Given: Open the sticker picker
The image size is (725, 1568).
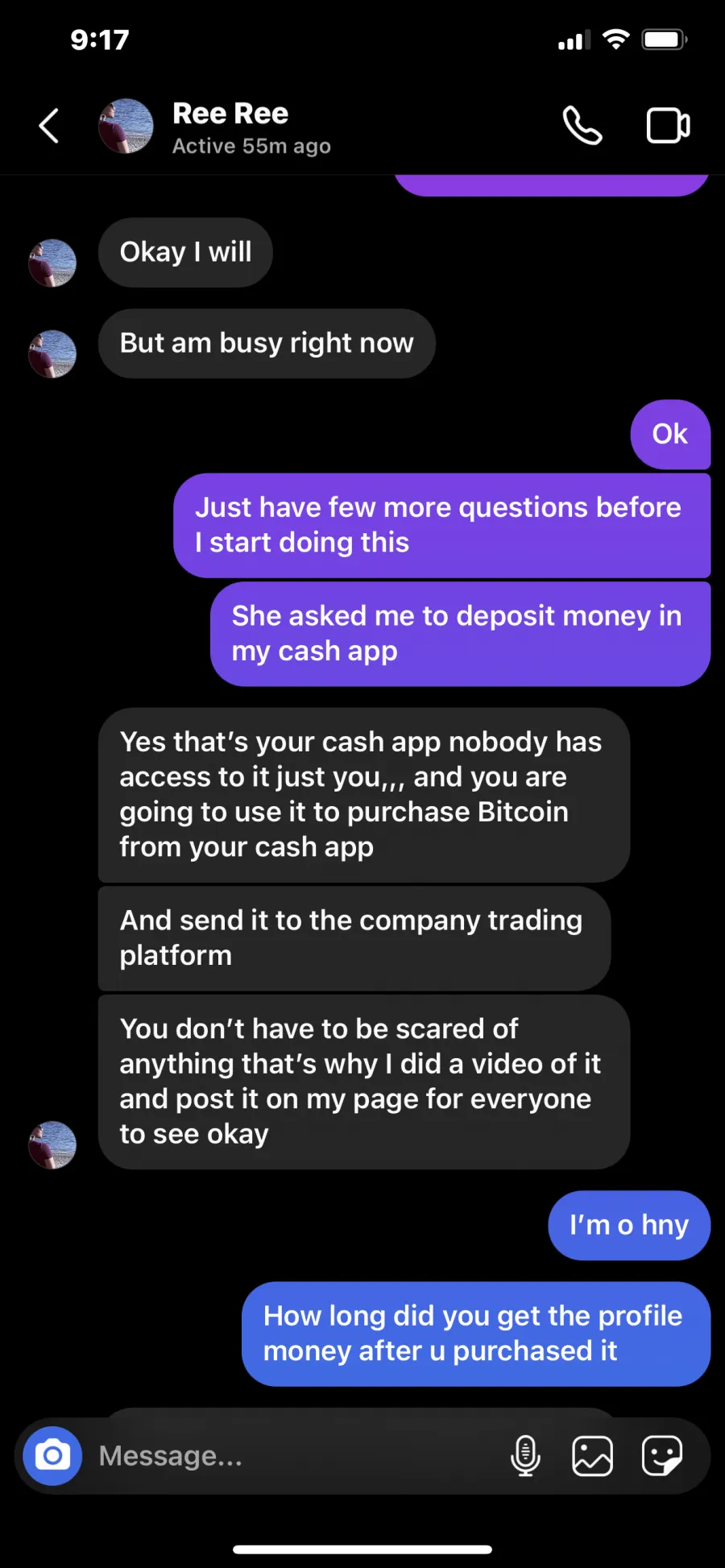Looking at the screenshot, I should (662, 1456).
